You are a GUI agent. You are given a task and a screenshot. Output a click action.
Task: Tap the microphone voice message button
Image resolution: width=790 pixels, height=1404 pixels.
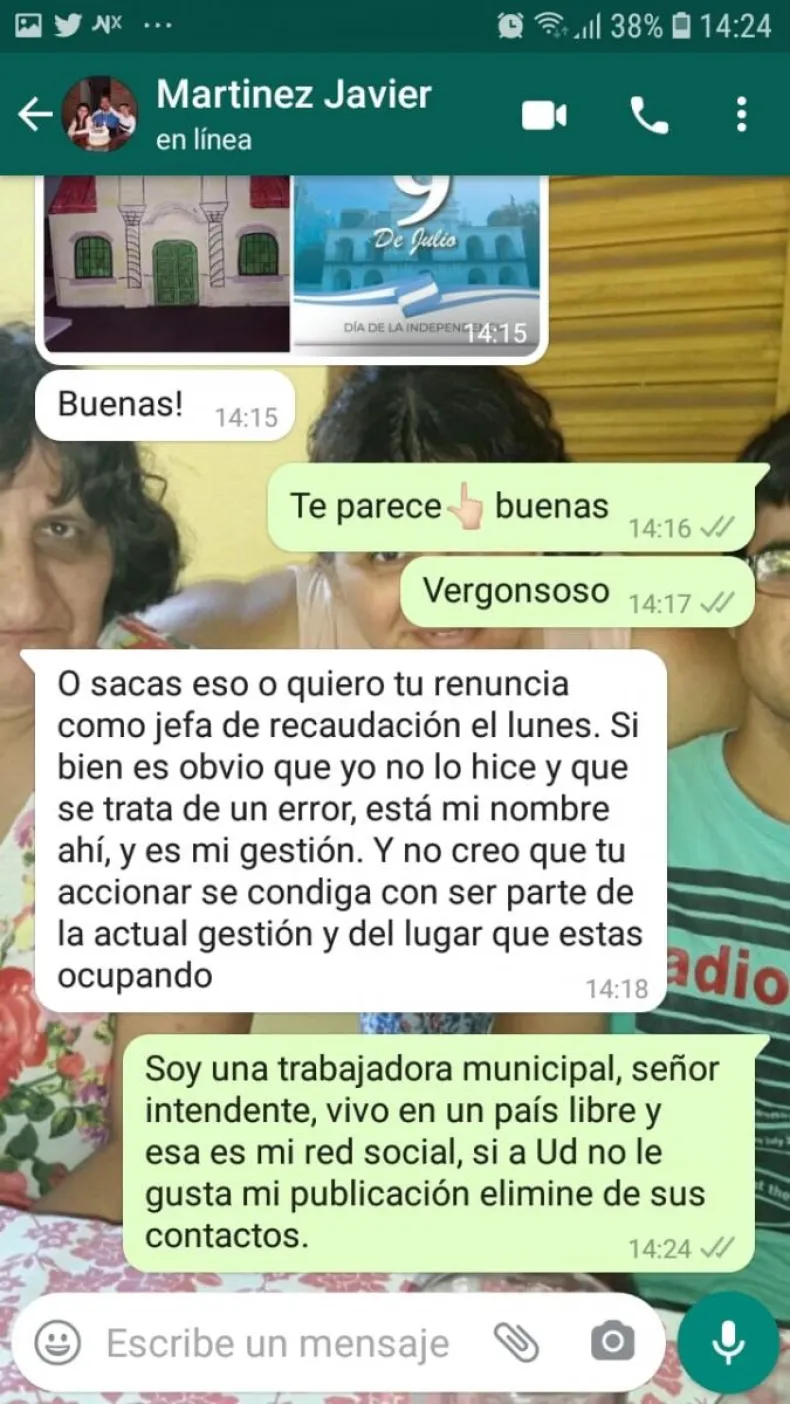click(727, 1342)
